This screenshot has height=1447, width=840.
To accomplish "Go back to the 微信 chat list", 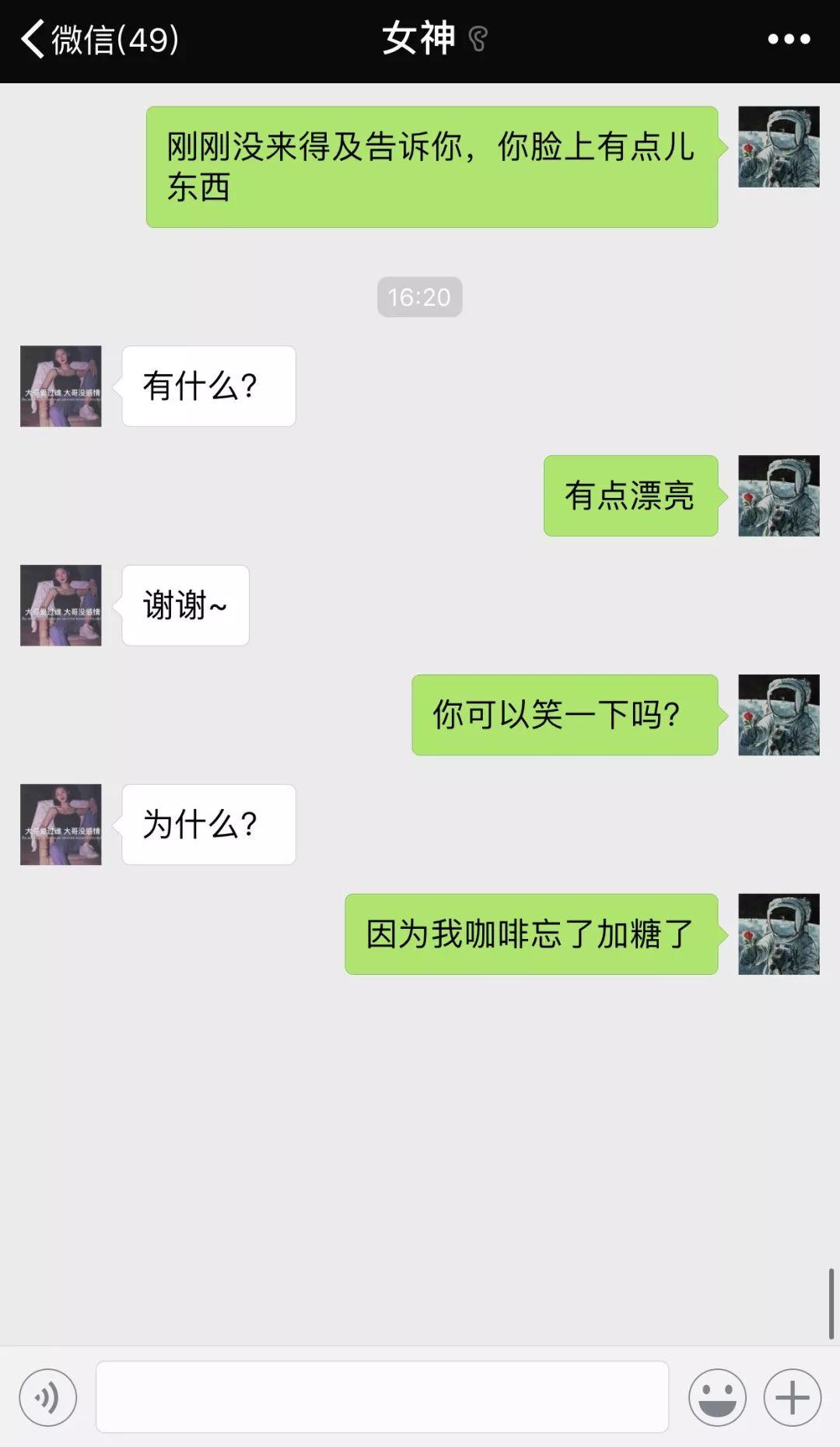I will [x=100, y=39].
